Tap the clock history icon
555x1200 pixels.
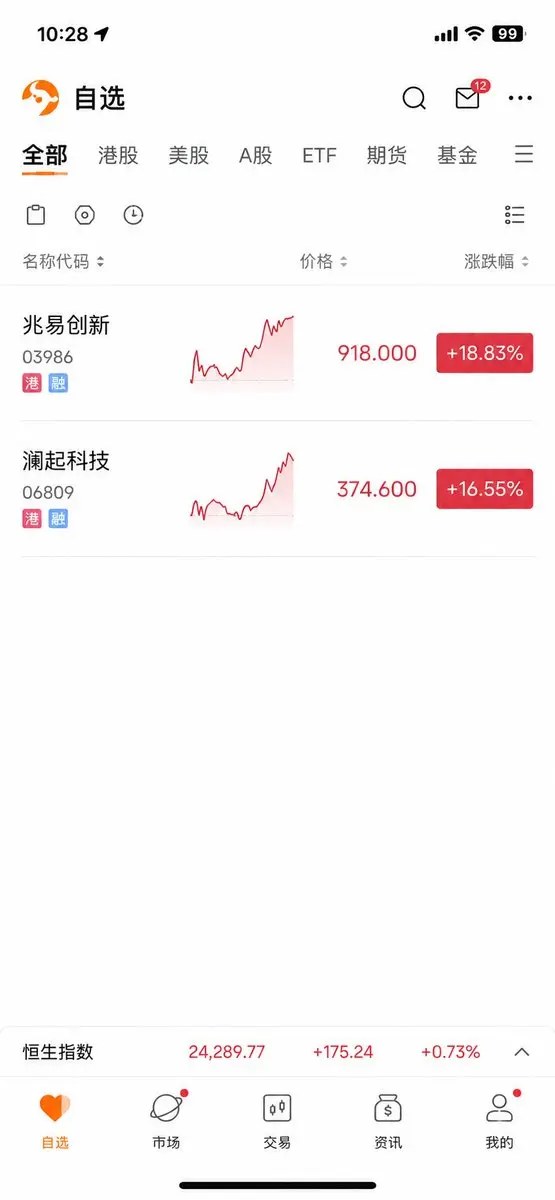click(x=133, y=215)
